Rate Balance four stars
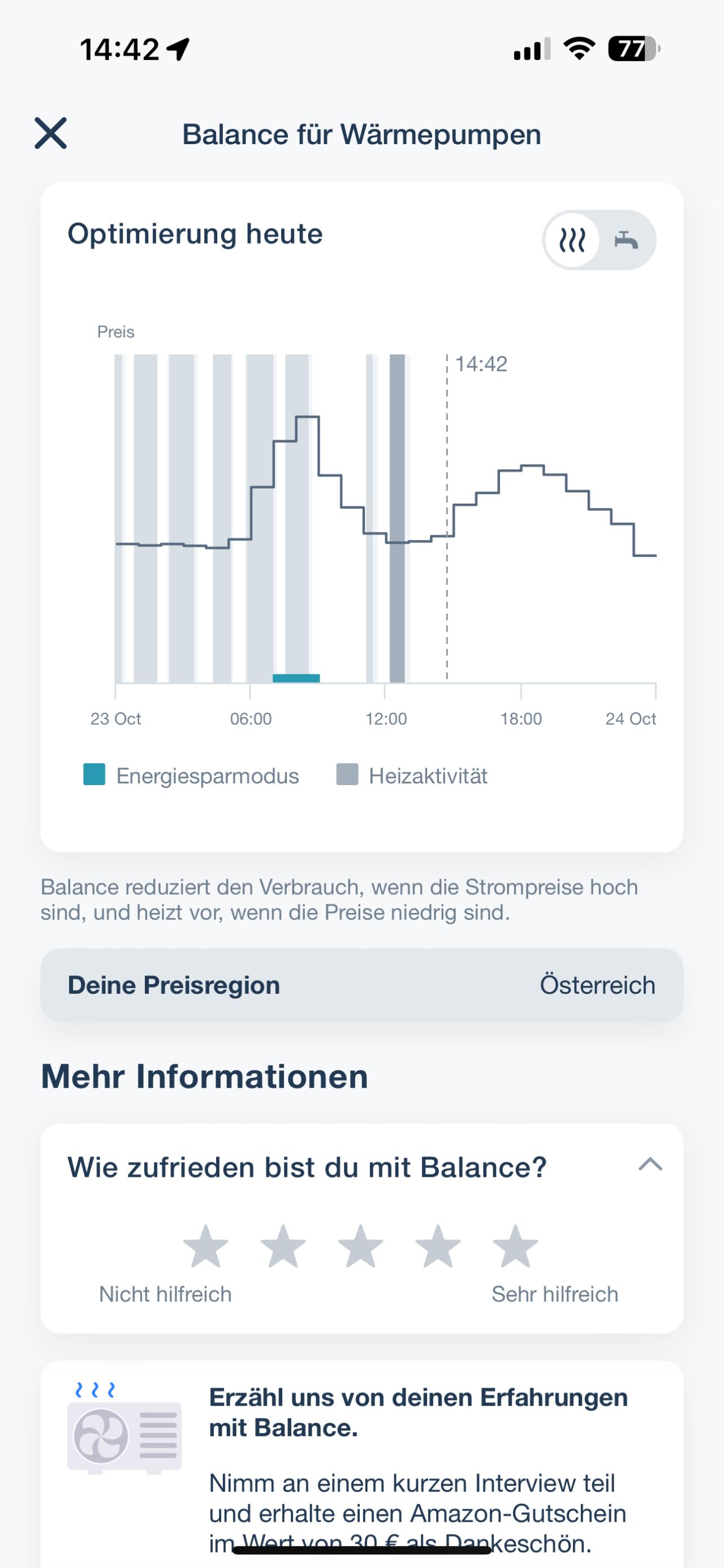The width and height of the screenshot is (724, 1568). [x=438, y=1246]
